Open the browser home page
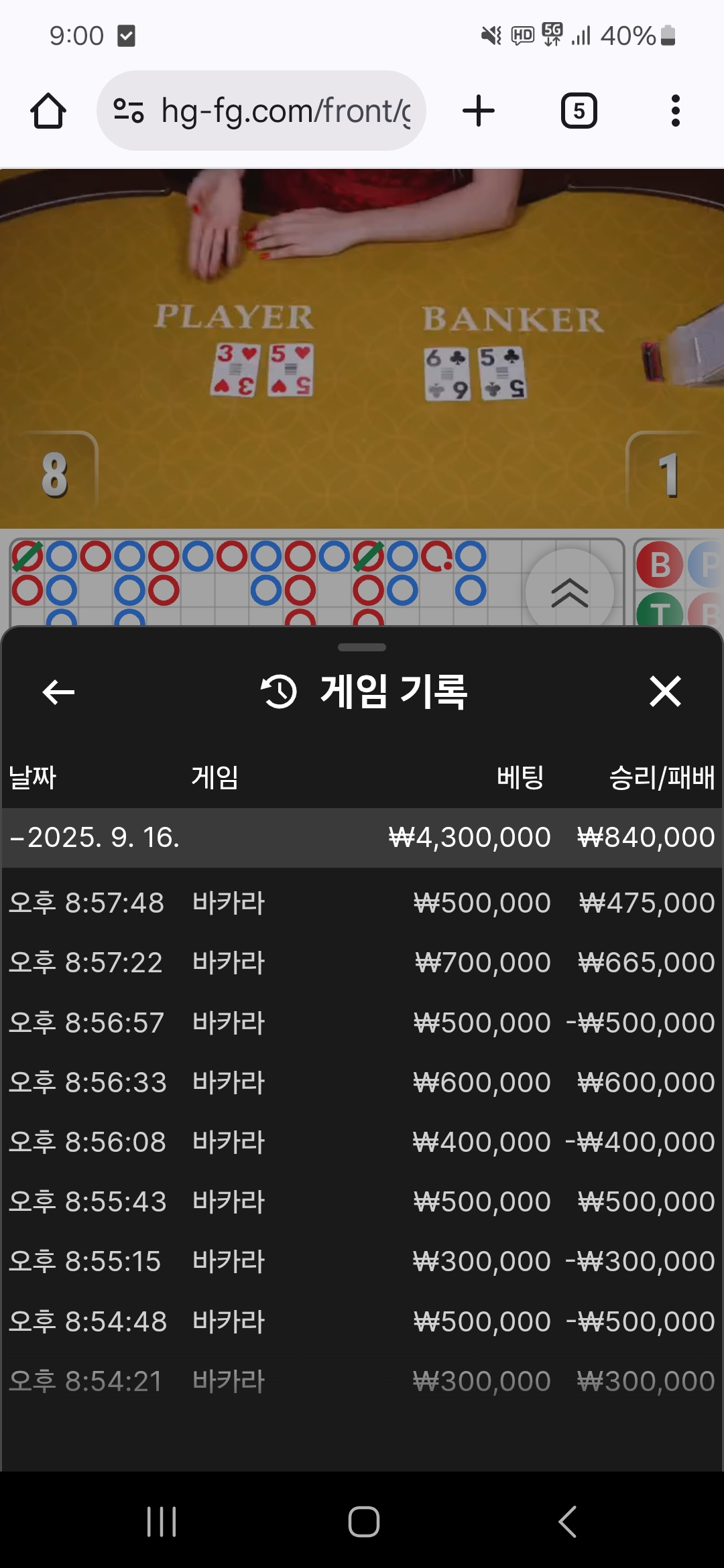724x1568 pixels. coord(48,111)
